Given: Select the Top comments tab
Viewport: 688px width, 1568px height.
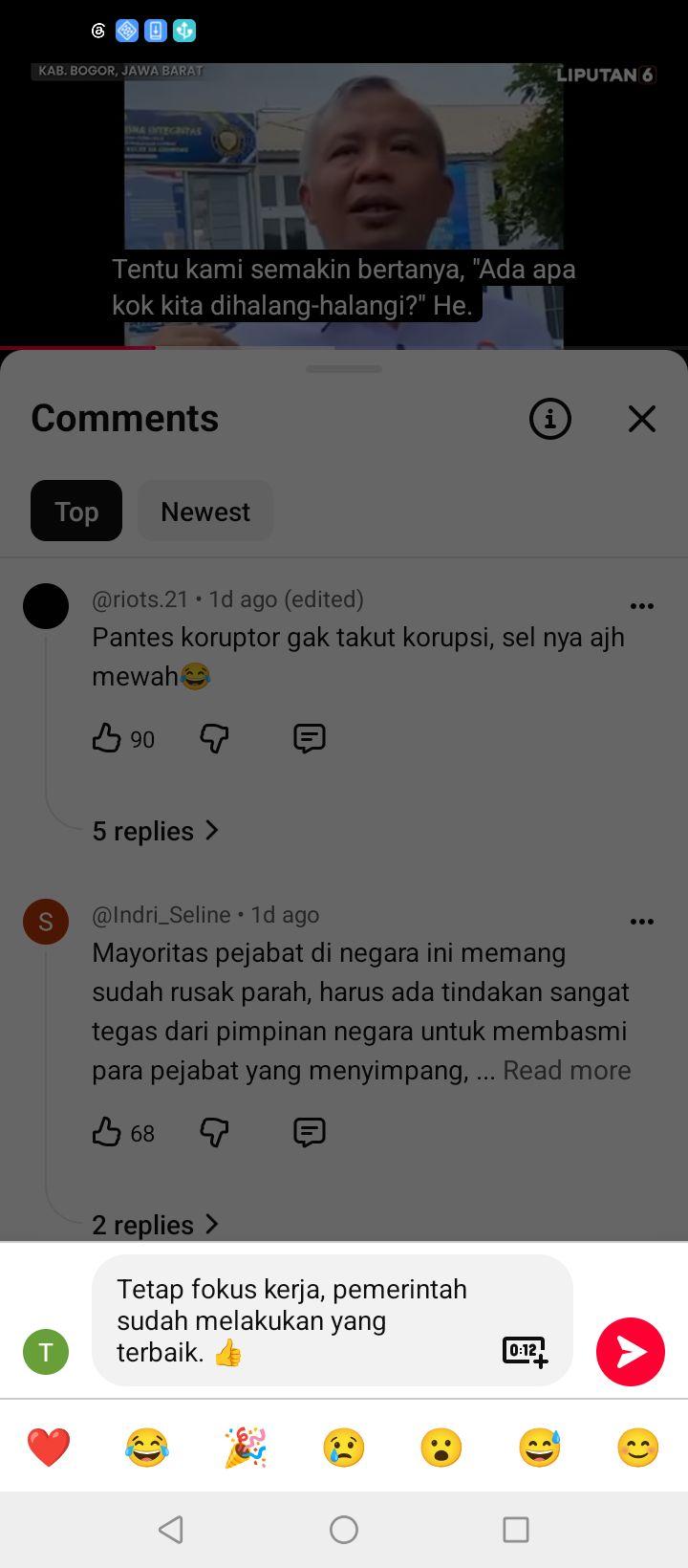Looking at the screenshot, I should [76, 512].
